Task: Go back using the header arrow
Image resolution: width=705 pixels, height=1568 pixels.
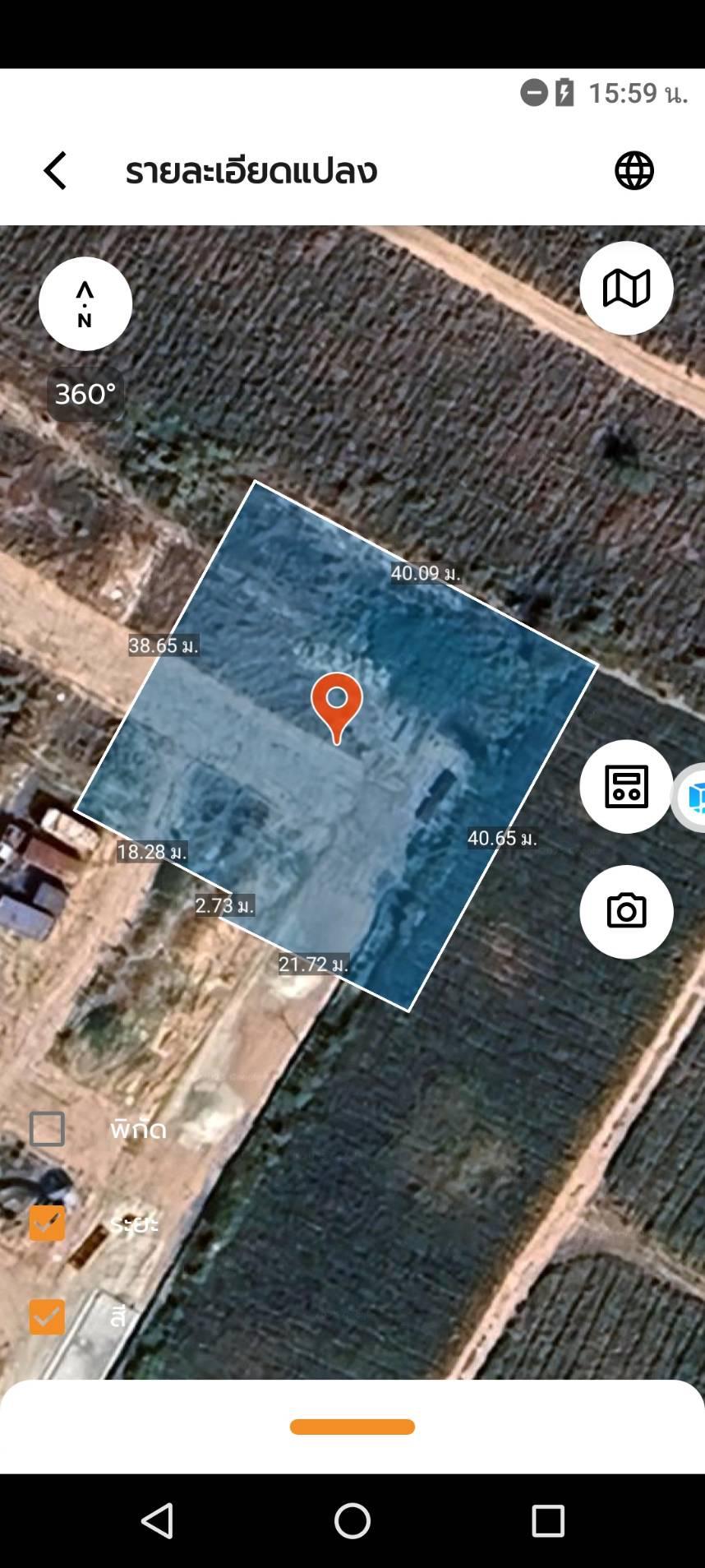Action: (55, 171)
